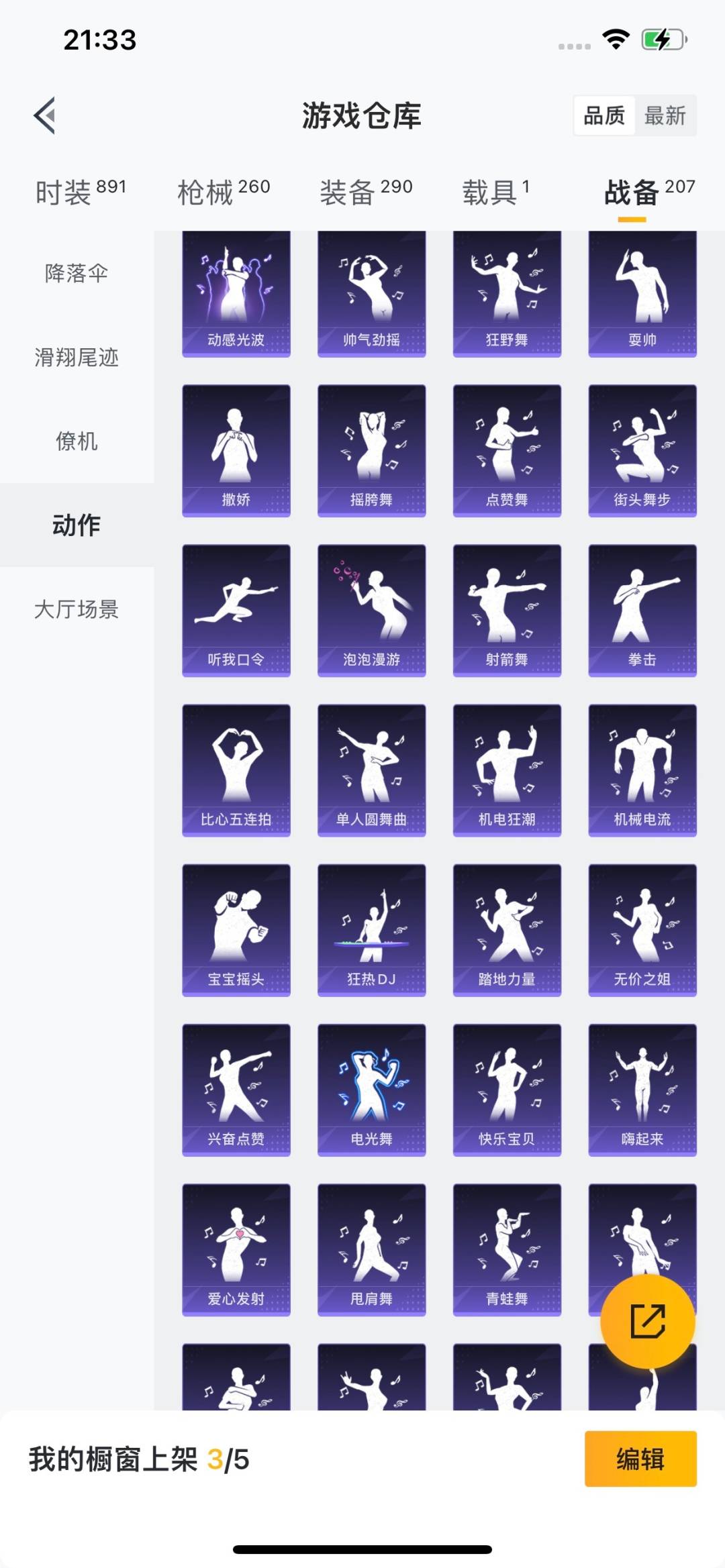The height and width of the screenshot is (1568, 725).
Task: View the 青蛙舞 action item
Action: pyautogui.click(x=507, y=1249)
